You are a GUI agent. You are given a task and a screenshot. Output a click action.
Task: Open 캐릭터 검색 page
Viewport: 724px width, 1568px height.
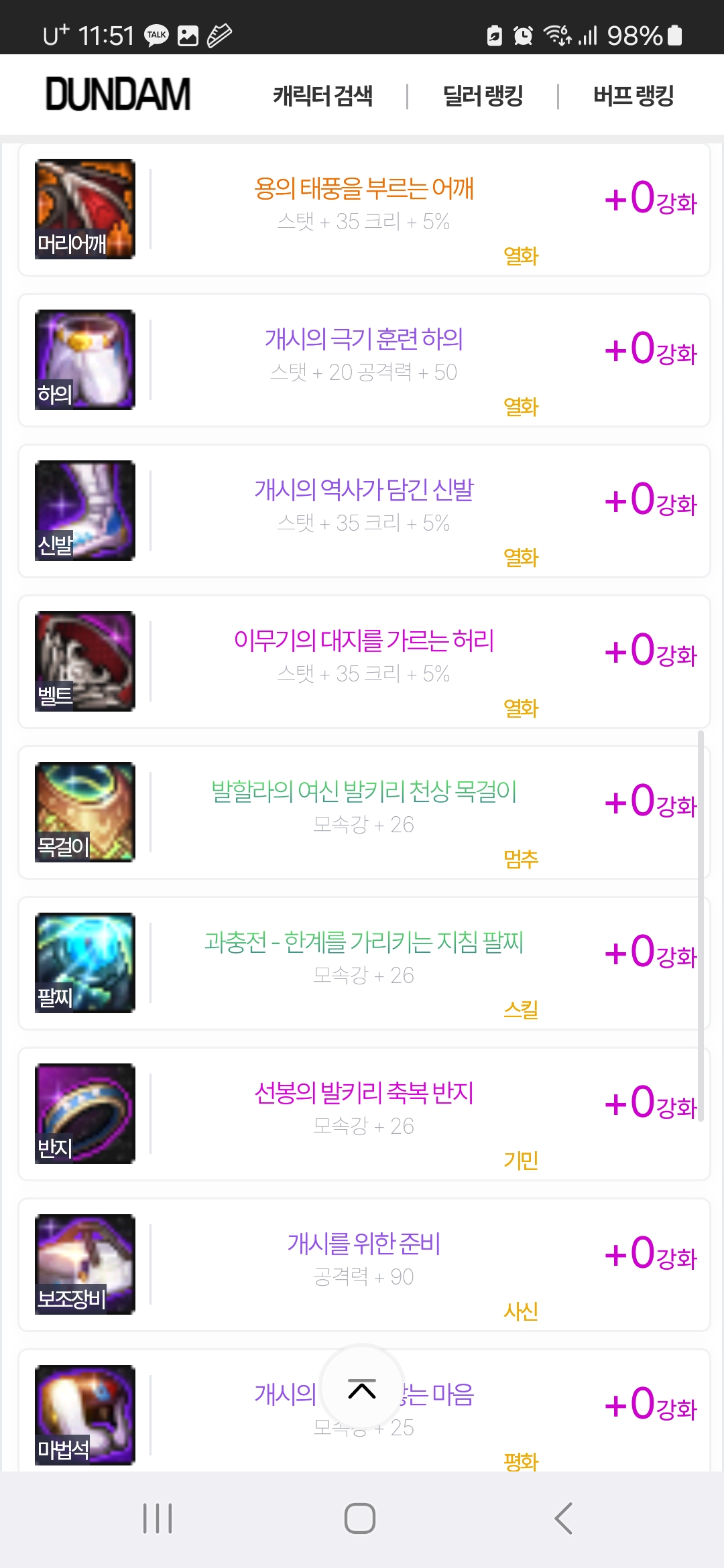point(322,96)
